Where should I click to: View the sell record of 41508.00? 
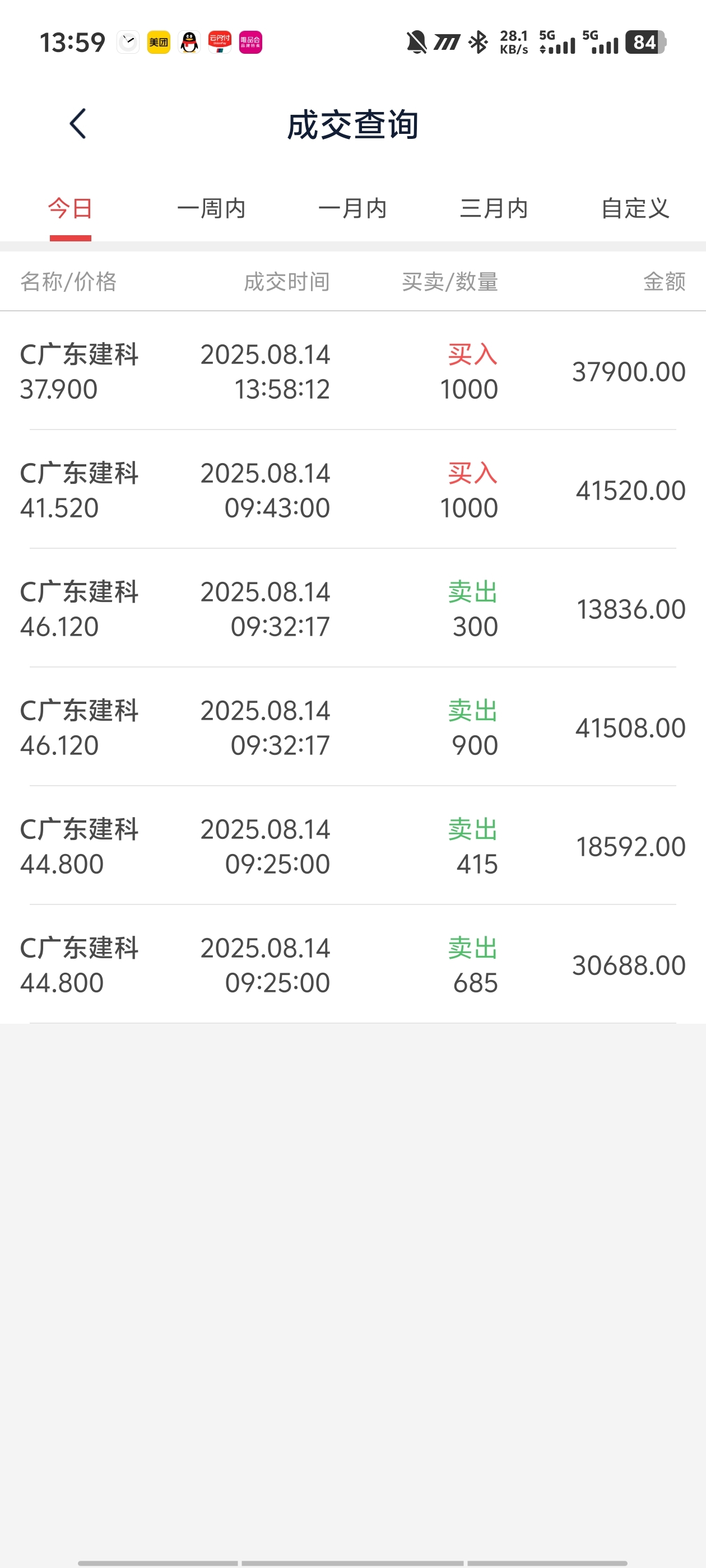pos(352,727)
